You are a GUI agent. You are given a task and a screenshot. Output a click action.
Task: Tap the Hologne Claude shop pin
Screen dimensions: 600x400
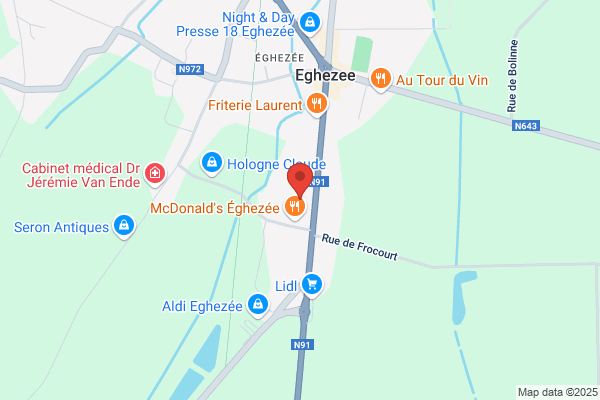[x=212, y=163]
